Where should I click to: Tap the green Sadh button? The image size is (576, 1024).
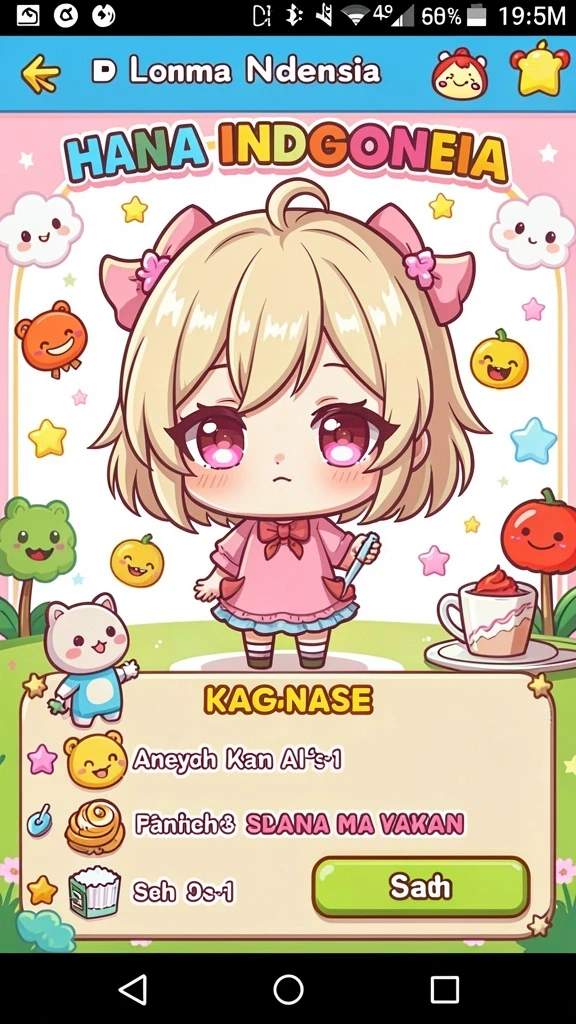pyautogui.click(x=421, y=886)
